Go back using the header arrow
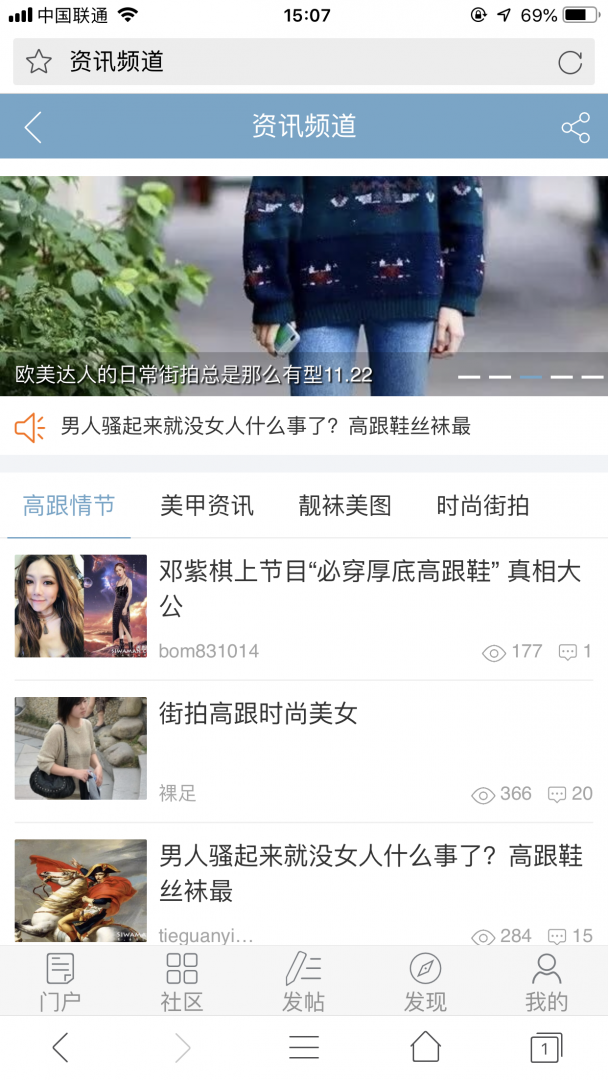This screenshot has width=608, height=1080. click(x=33, y=127)
